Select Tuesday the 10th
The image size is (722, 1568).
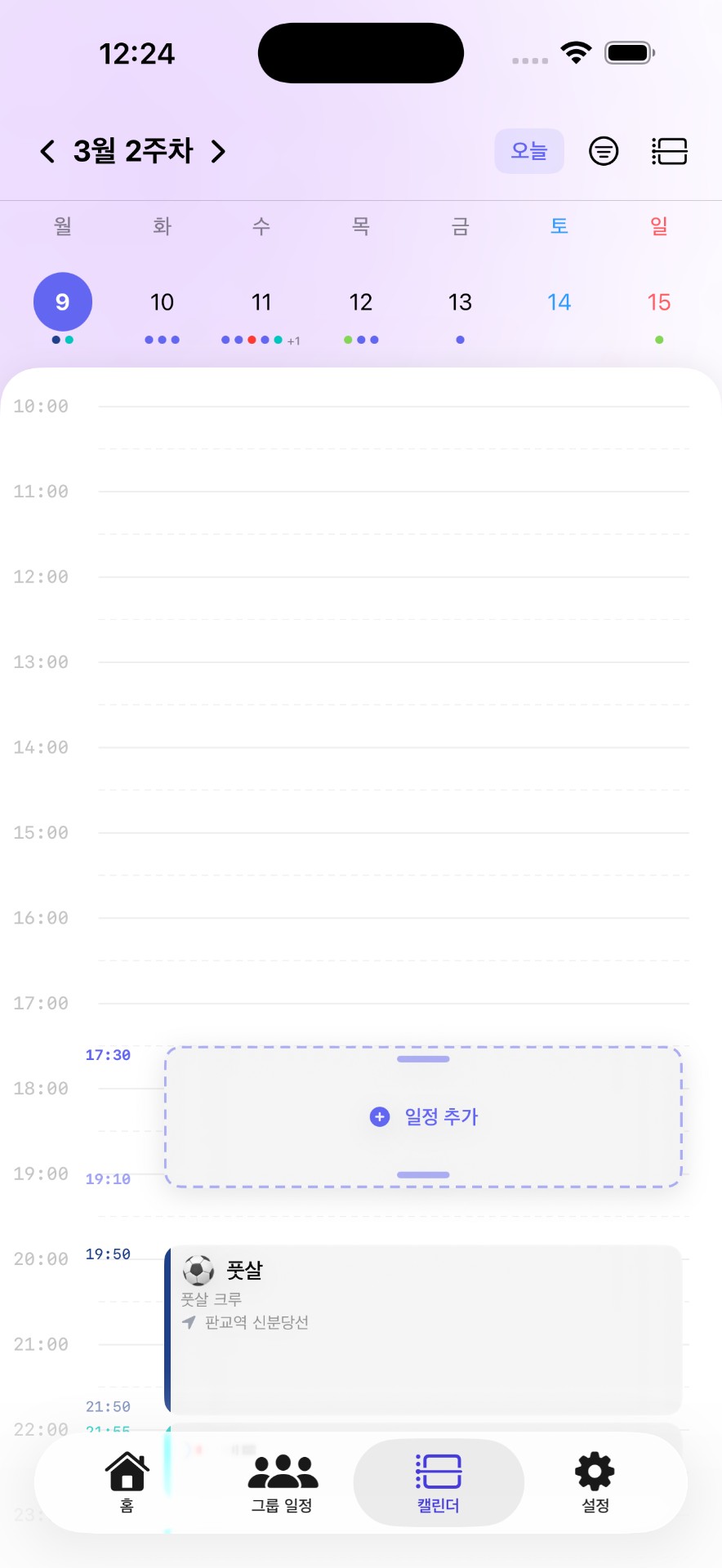[162, 303]
